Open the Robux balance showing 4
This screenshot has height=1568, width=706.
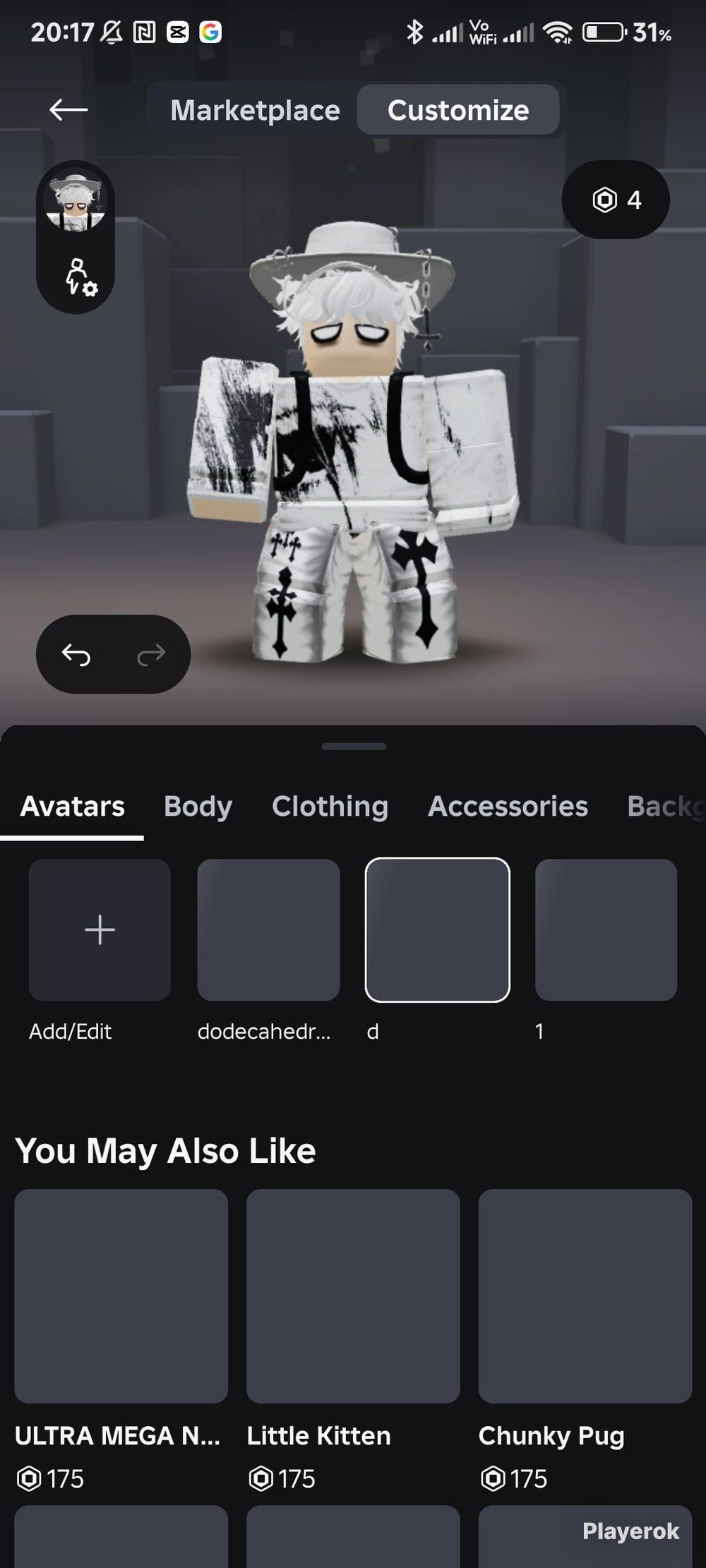(616, 200)
